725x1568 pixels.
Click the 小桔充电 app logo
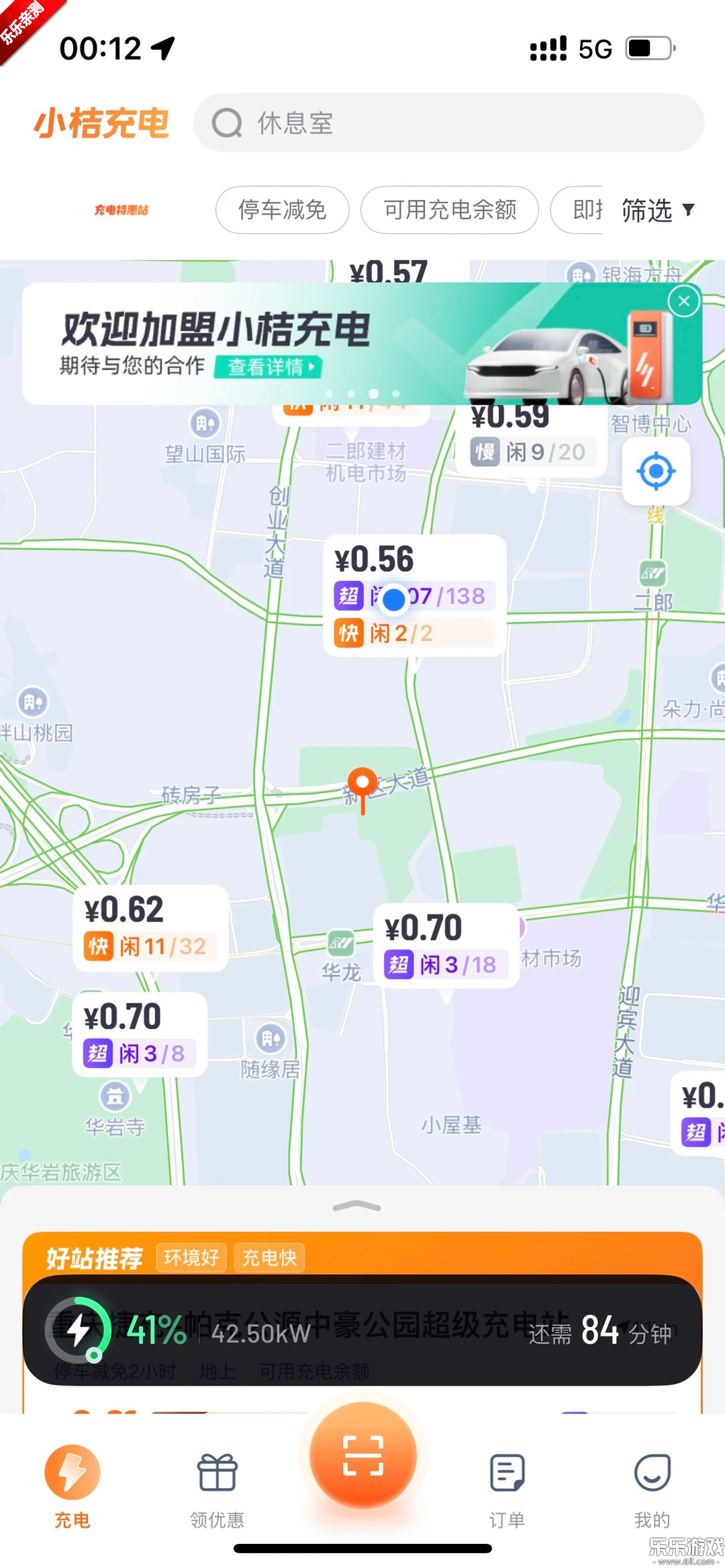point(102,123)
